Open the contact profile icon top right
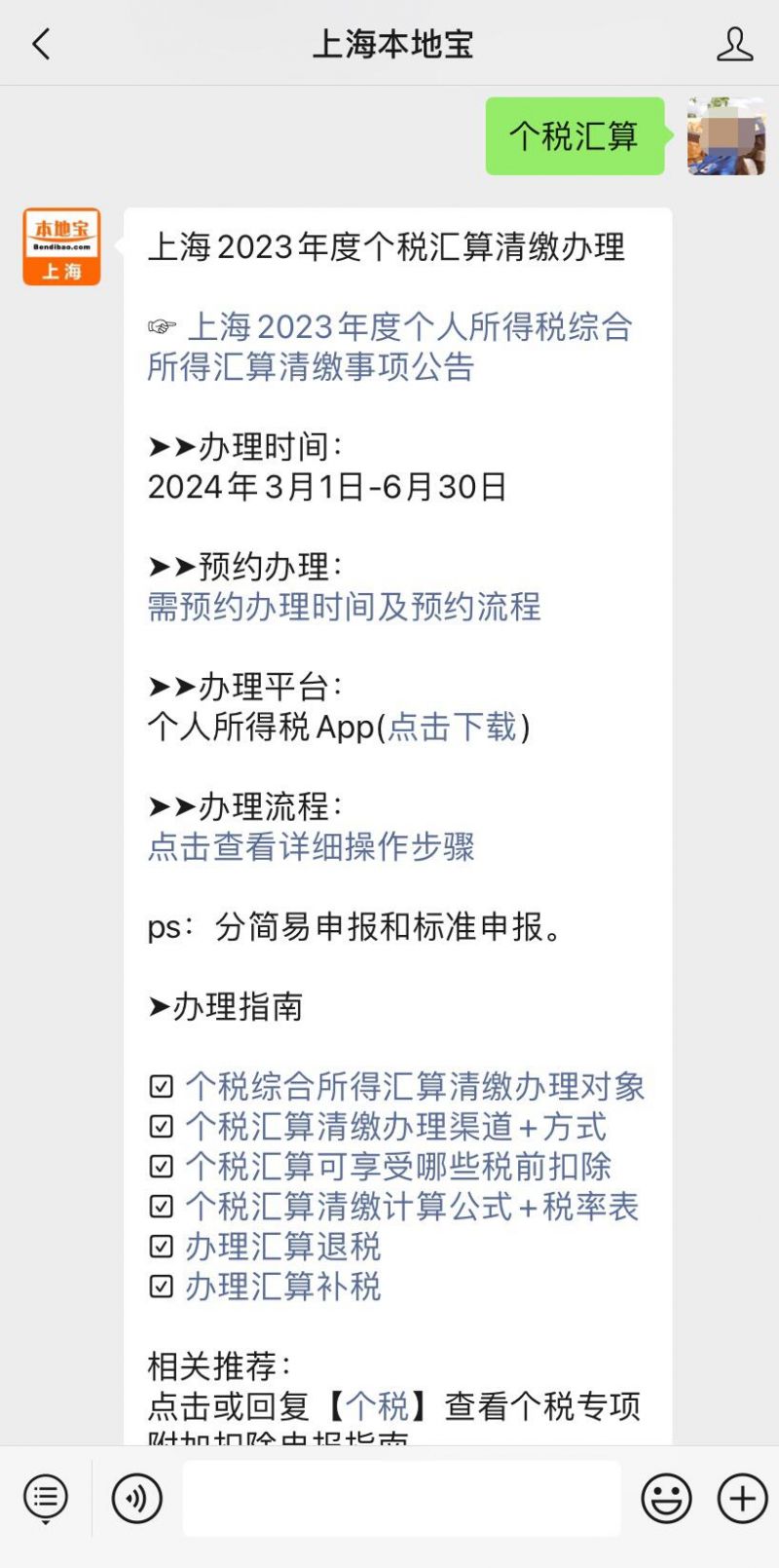Viewport: 779px width, 1568px height. 735,44
